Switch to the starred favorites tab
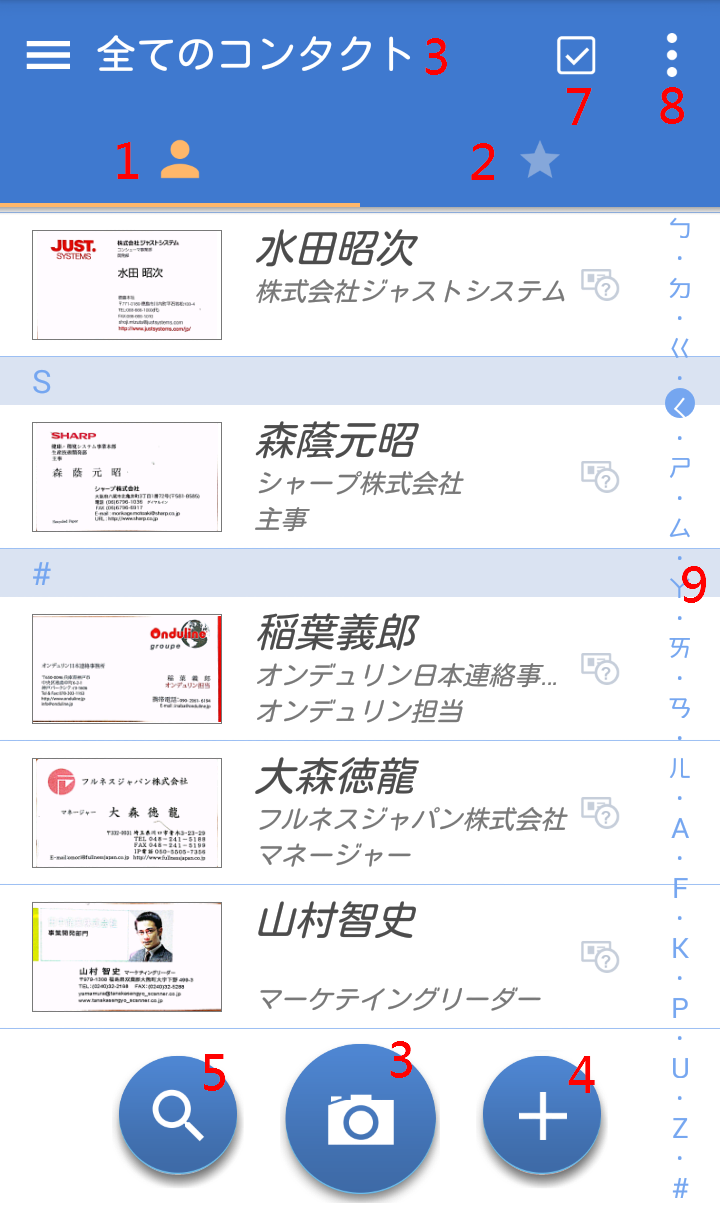This screenshot has height=1229, width=720. point(540,160)
